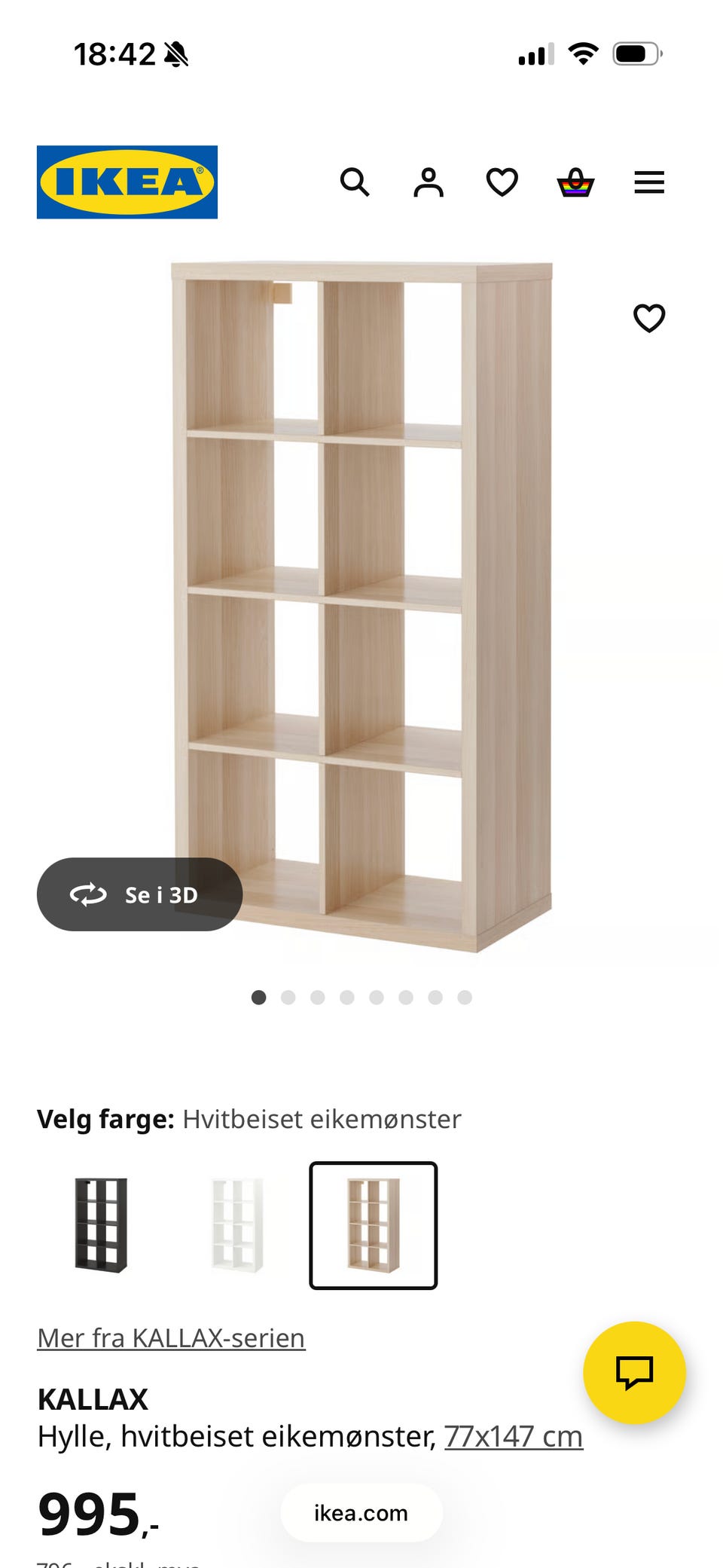Open the customer service chat bubble
The height and width of the screenshot is (1568, 723).
635,1373
